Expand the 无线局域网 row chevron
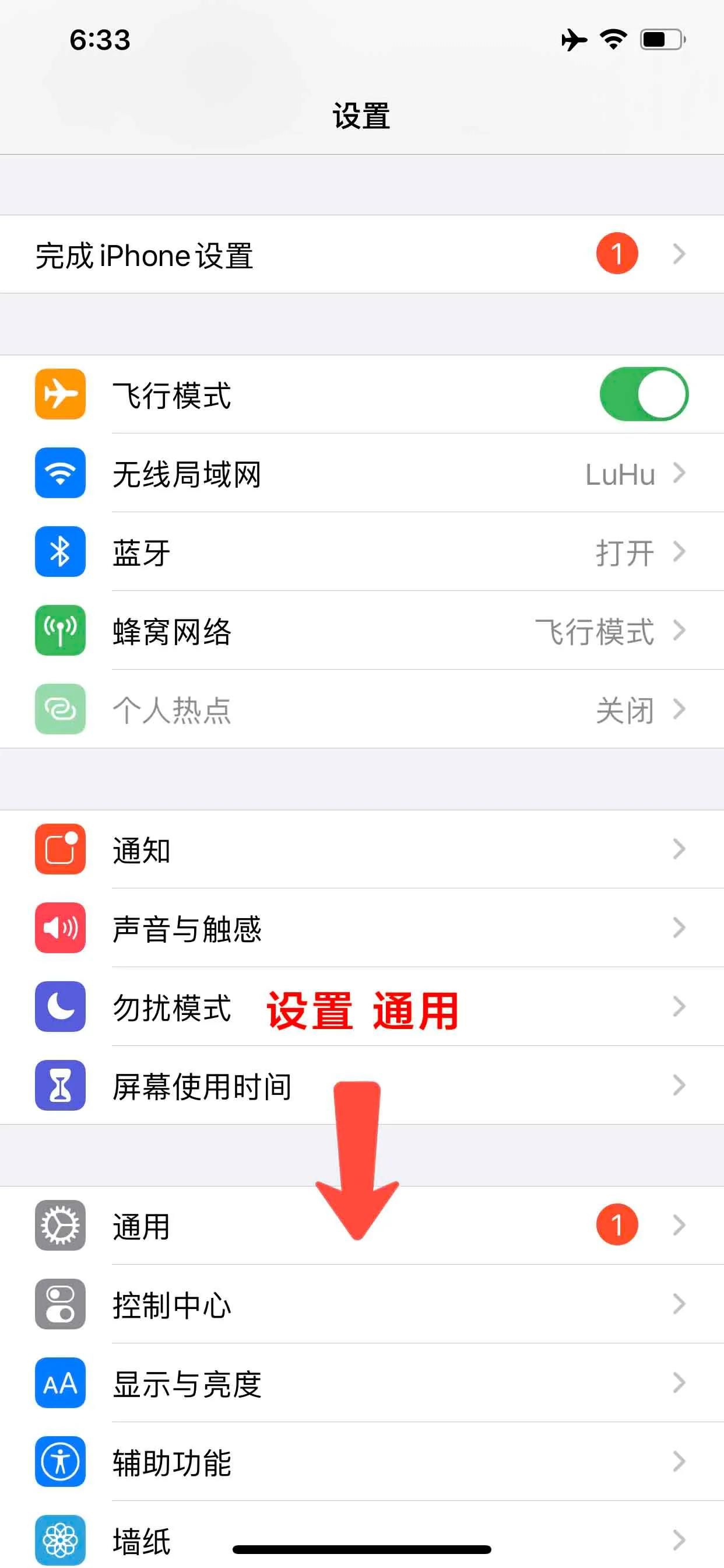 pyautogui.click(x=680, y=474)
